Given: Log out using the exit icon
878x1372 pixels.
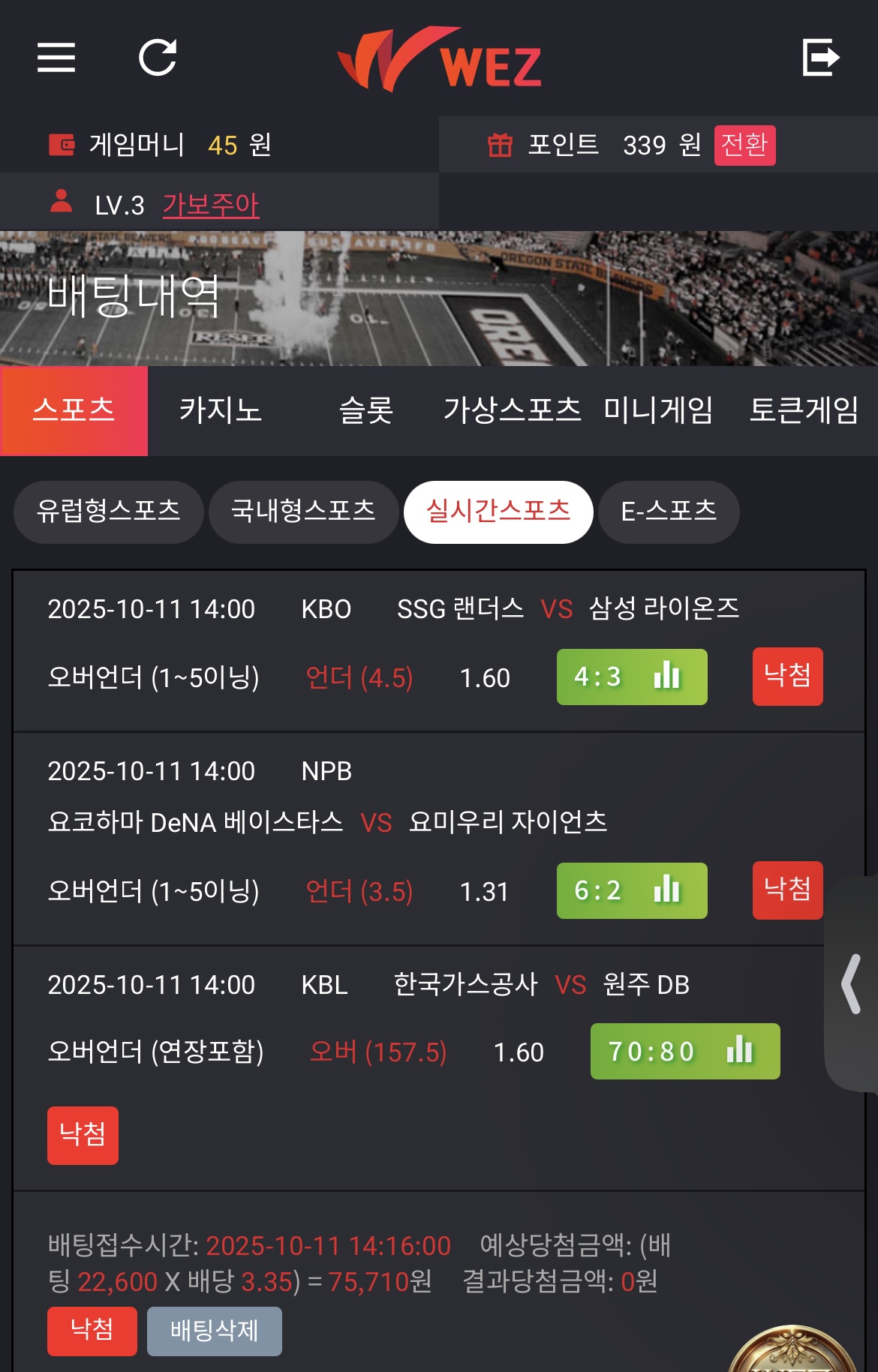Looking at the screenshot, I should (x=820, y=58).
